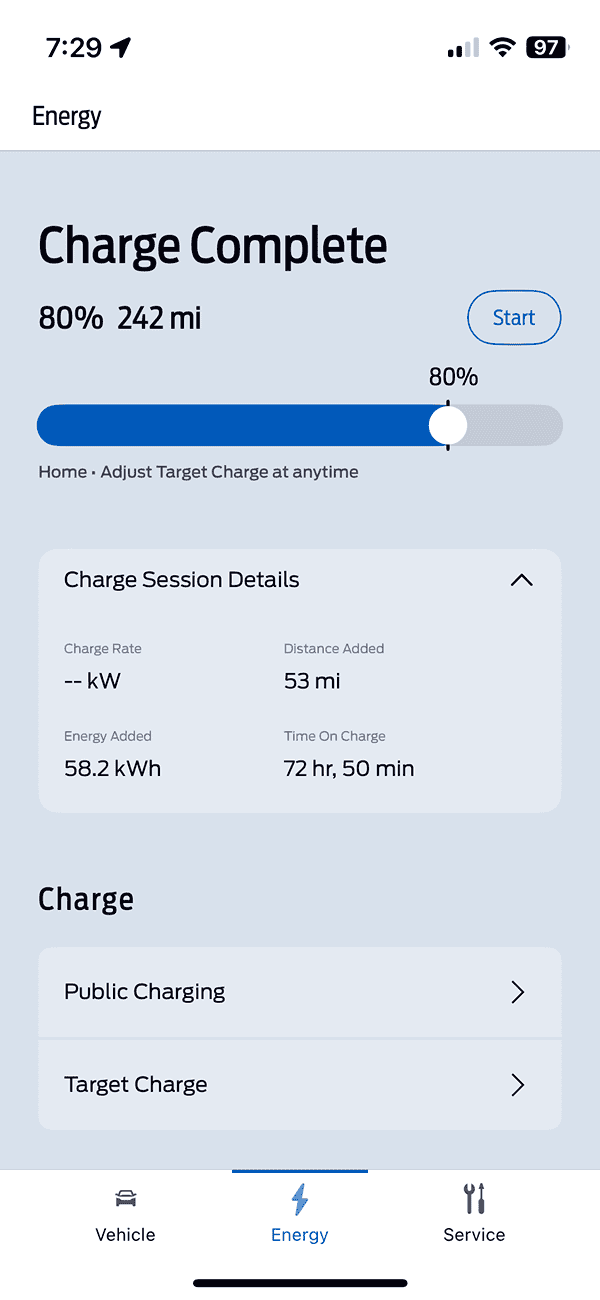Go to the Service tab
The width and height of the screenshot is (600, 1300).
tap(474, 1214)
